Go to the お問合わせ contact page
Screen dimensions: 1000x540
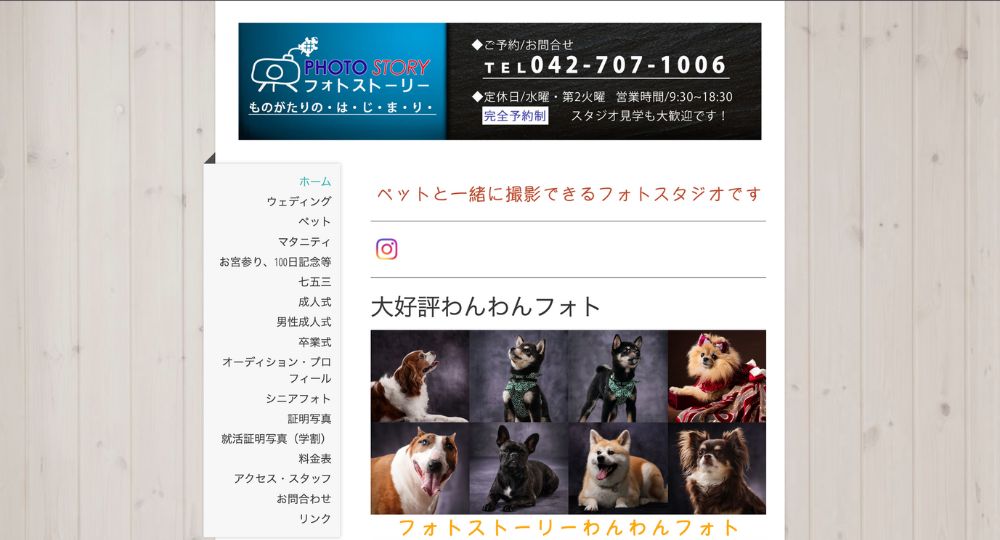pyautogui.click(x=303, y=499)
